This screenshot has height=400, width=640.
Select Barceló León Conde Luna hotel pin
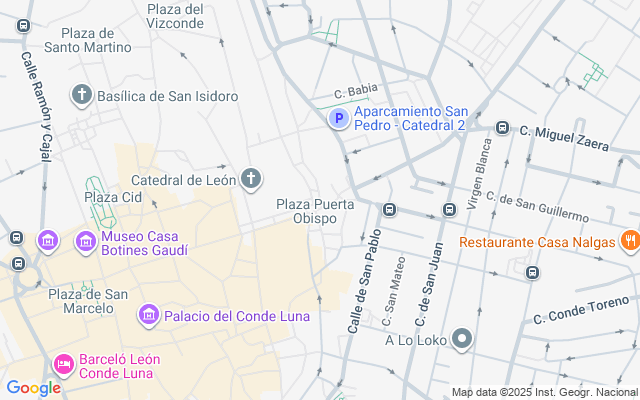[64, 362]
